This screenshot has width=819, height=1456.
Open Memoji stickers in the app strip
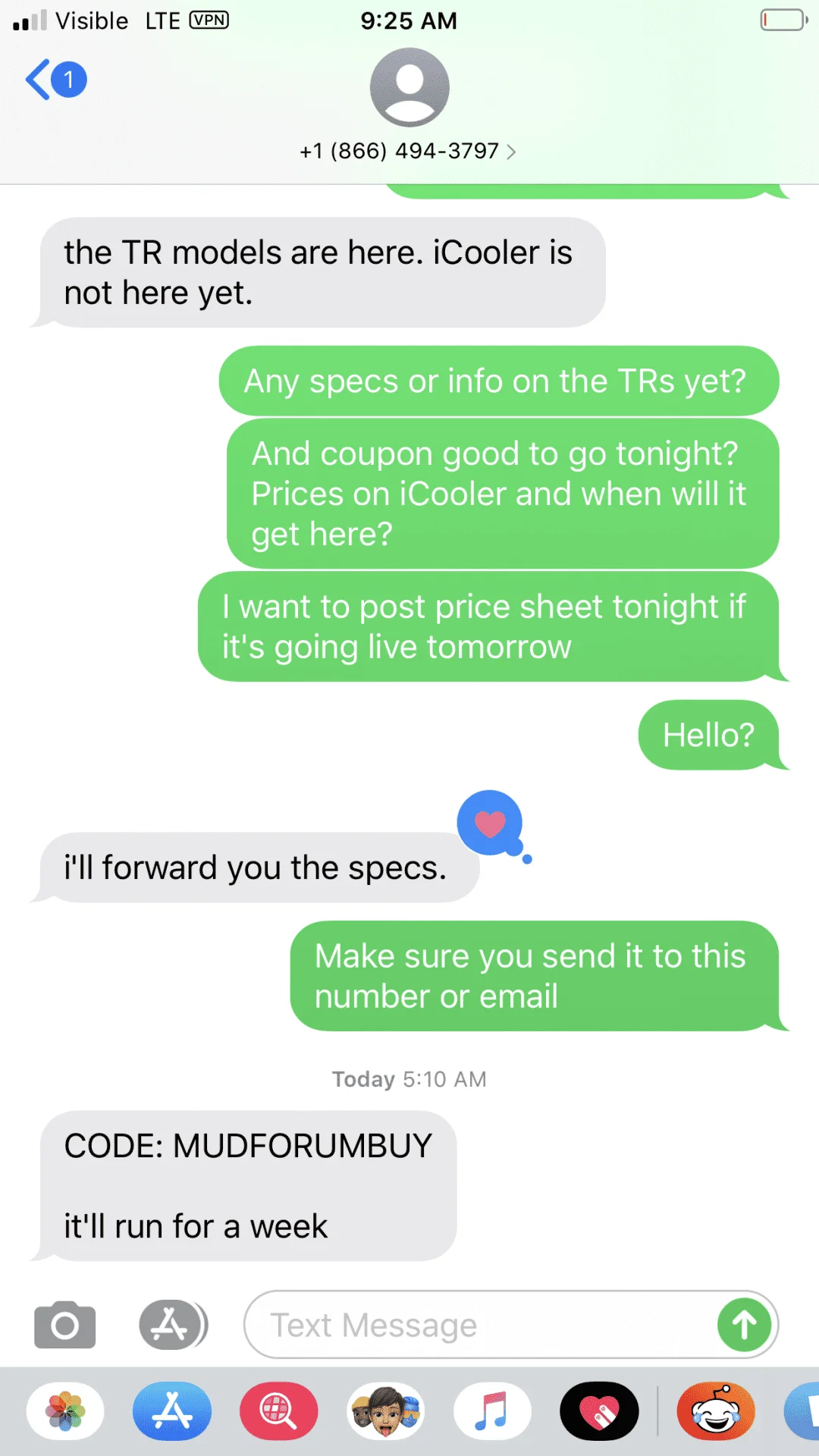[x=385, y=1411]
